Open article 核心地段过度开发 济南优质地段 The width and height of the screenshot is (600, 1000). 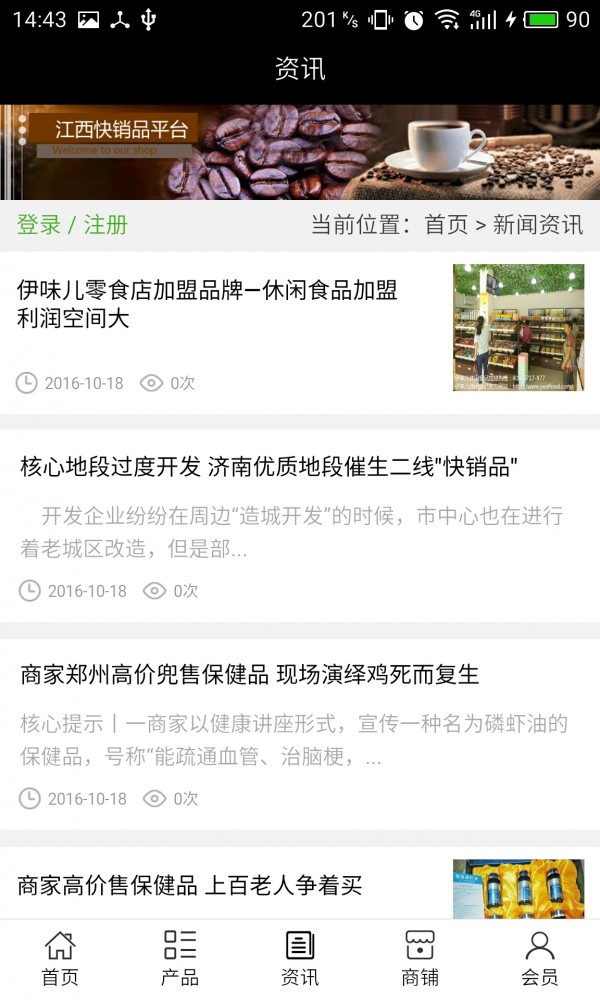tap(268, 467)
